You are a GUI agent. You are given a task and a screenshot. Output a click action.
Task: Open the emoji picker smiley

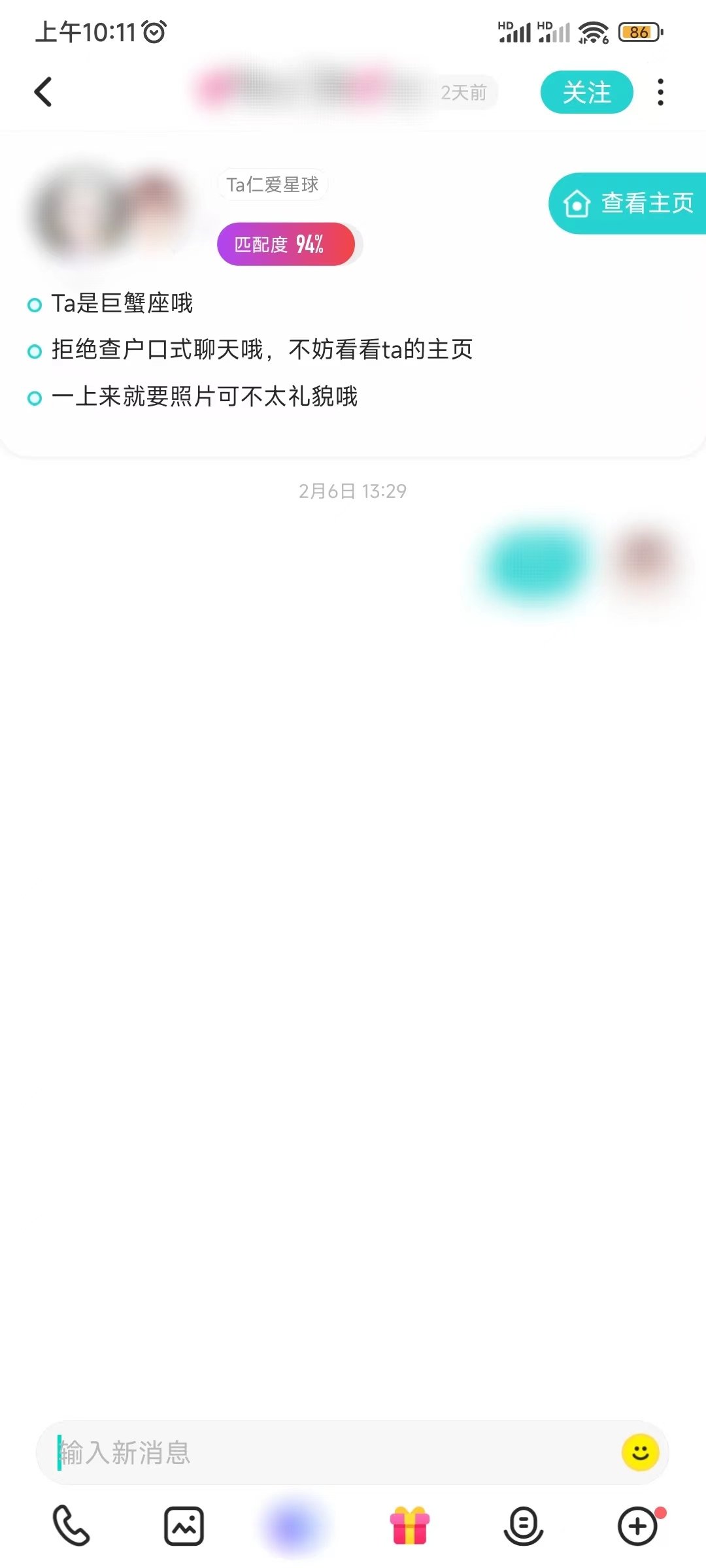[x=640, y=1452]
